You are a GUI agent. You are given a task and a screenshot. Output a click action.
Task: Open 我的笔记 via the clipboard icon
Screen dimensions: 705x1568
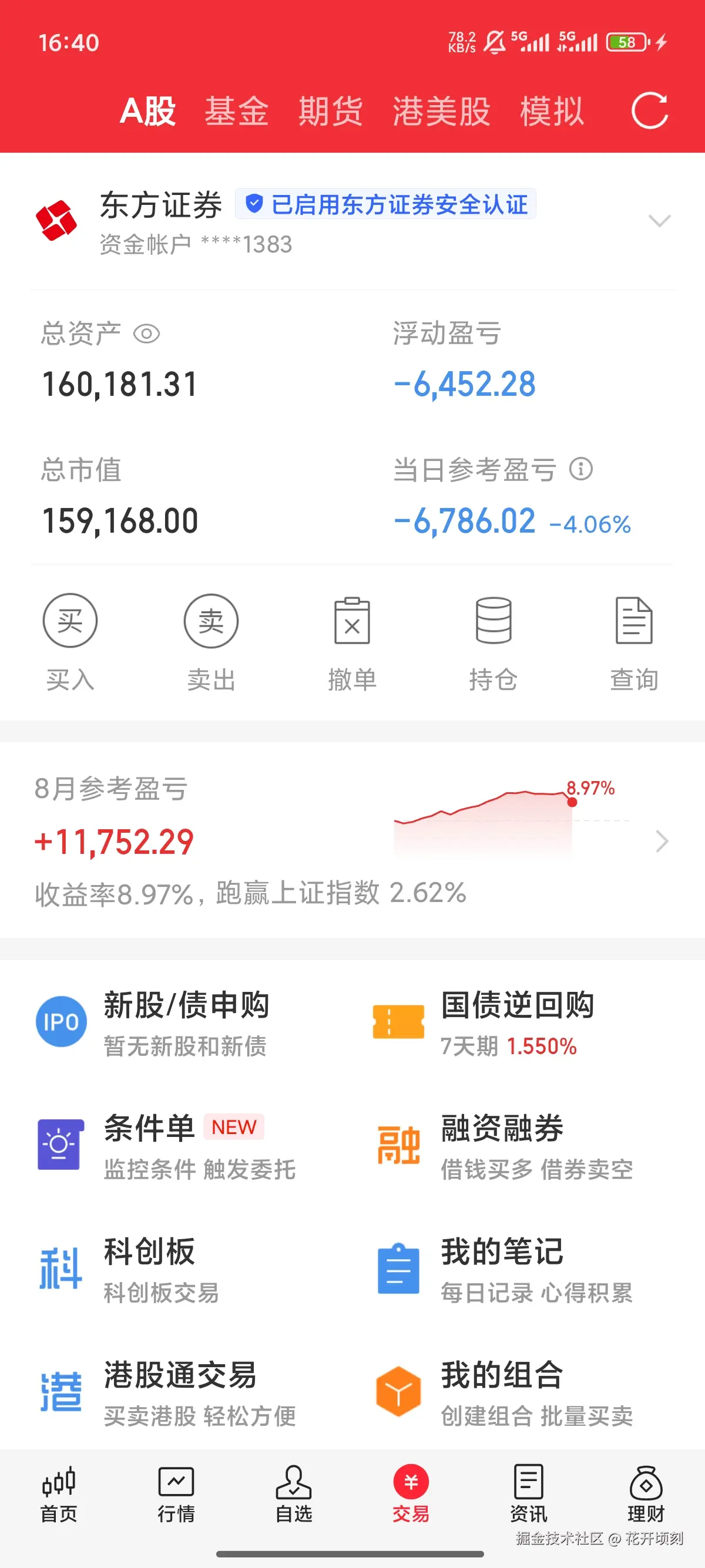point(398,1269)
